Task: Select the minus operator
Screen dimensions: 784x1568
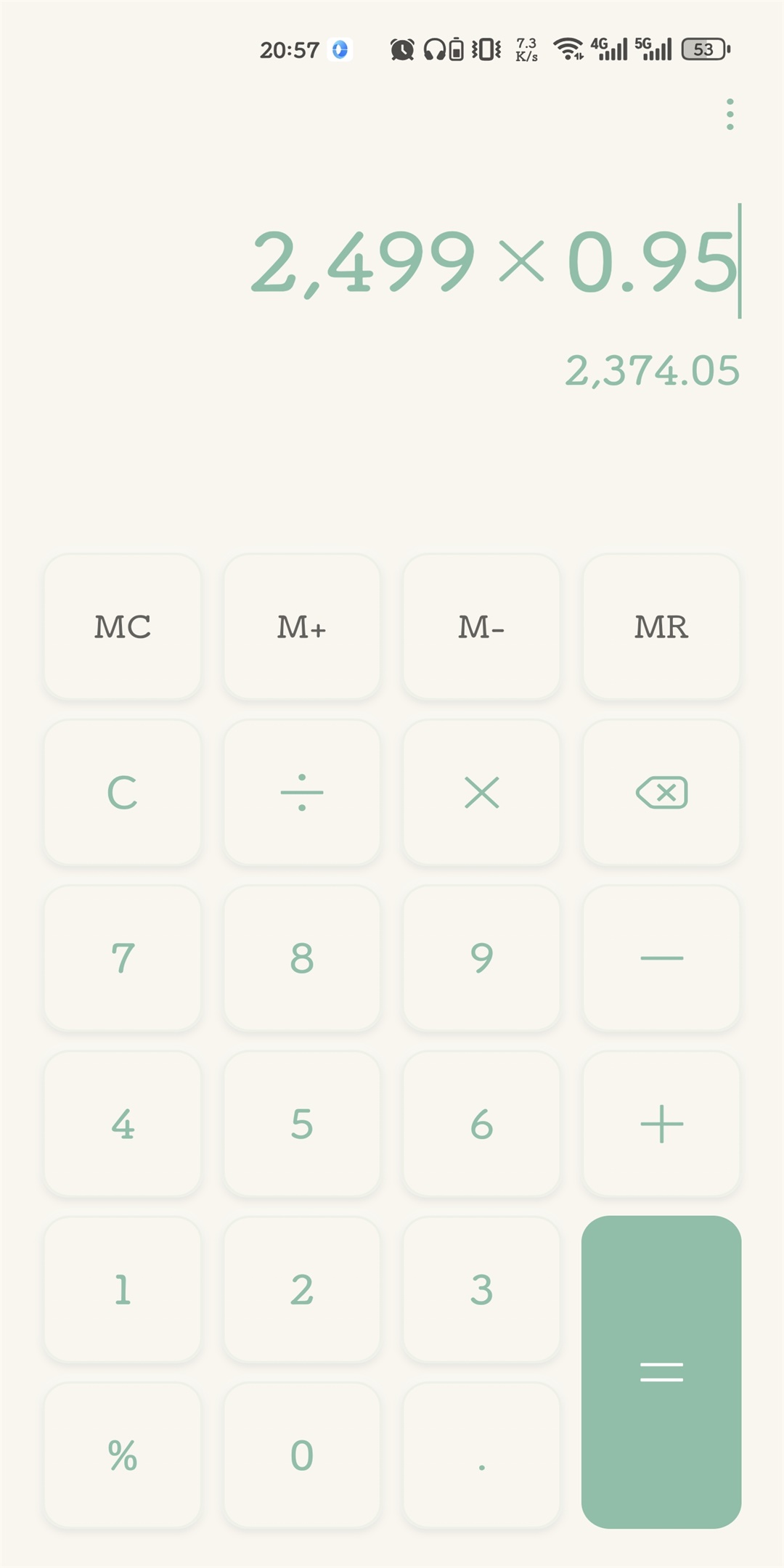Action: tap(661, 957)
